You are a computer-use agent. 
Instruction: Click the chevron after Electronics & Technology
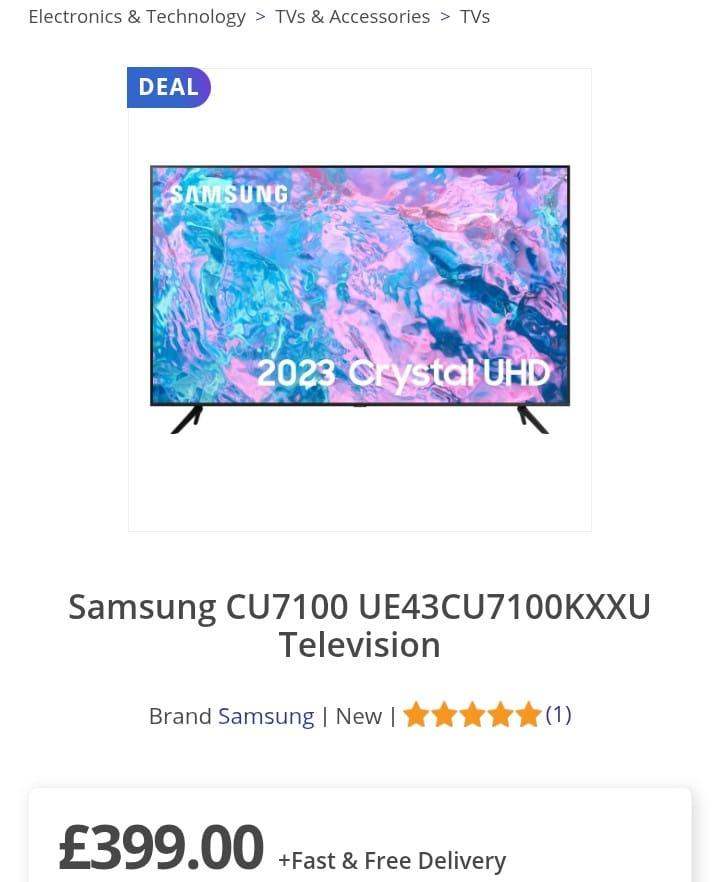coord(260,16)
